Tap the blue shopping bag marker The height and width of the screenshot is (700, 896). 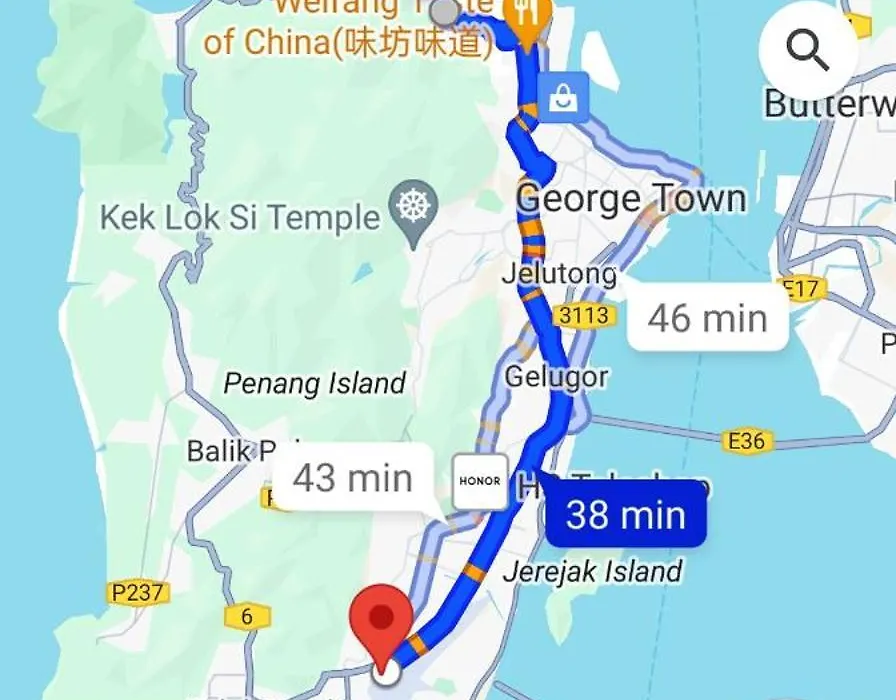tap(563, 97)
